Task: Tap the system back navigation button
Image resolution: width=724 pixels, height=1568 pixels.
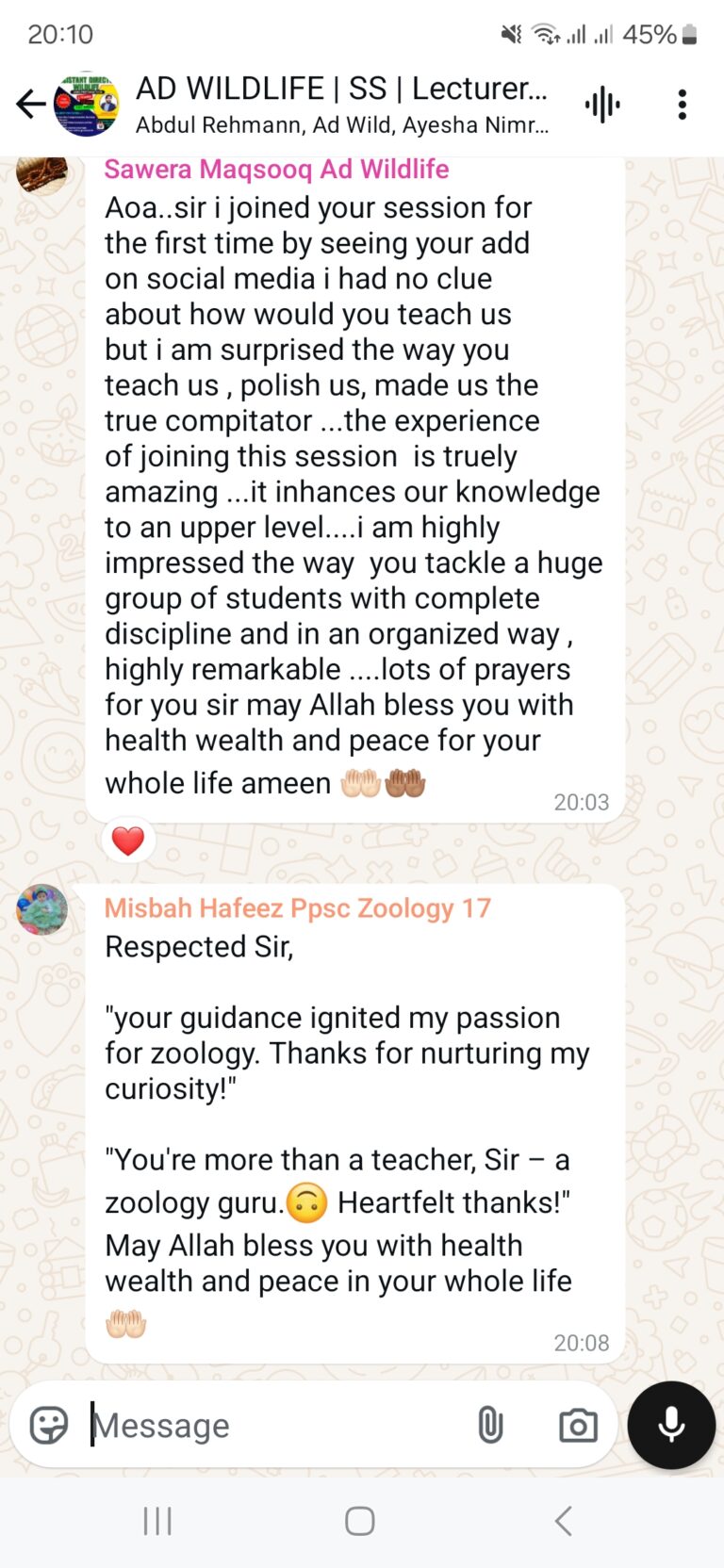Action: [x=563, y=1521]
